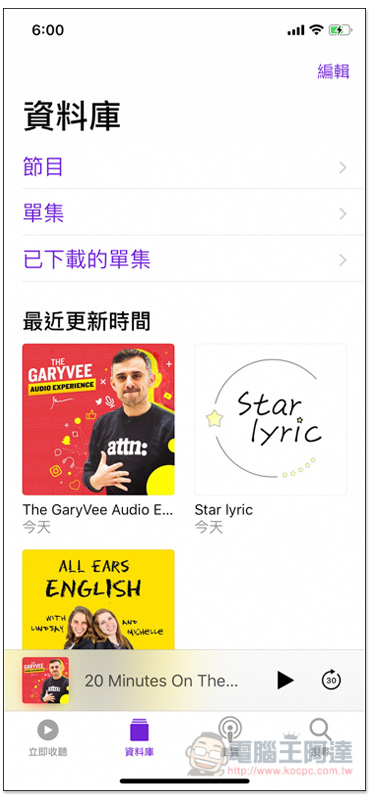Tap the 編輯 edit button
Viewport: 369px width, 800px height.
tap(333, 71)
